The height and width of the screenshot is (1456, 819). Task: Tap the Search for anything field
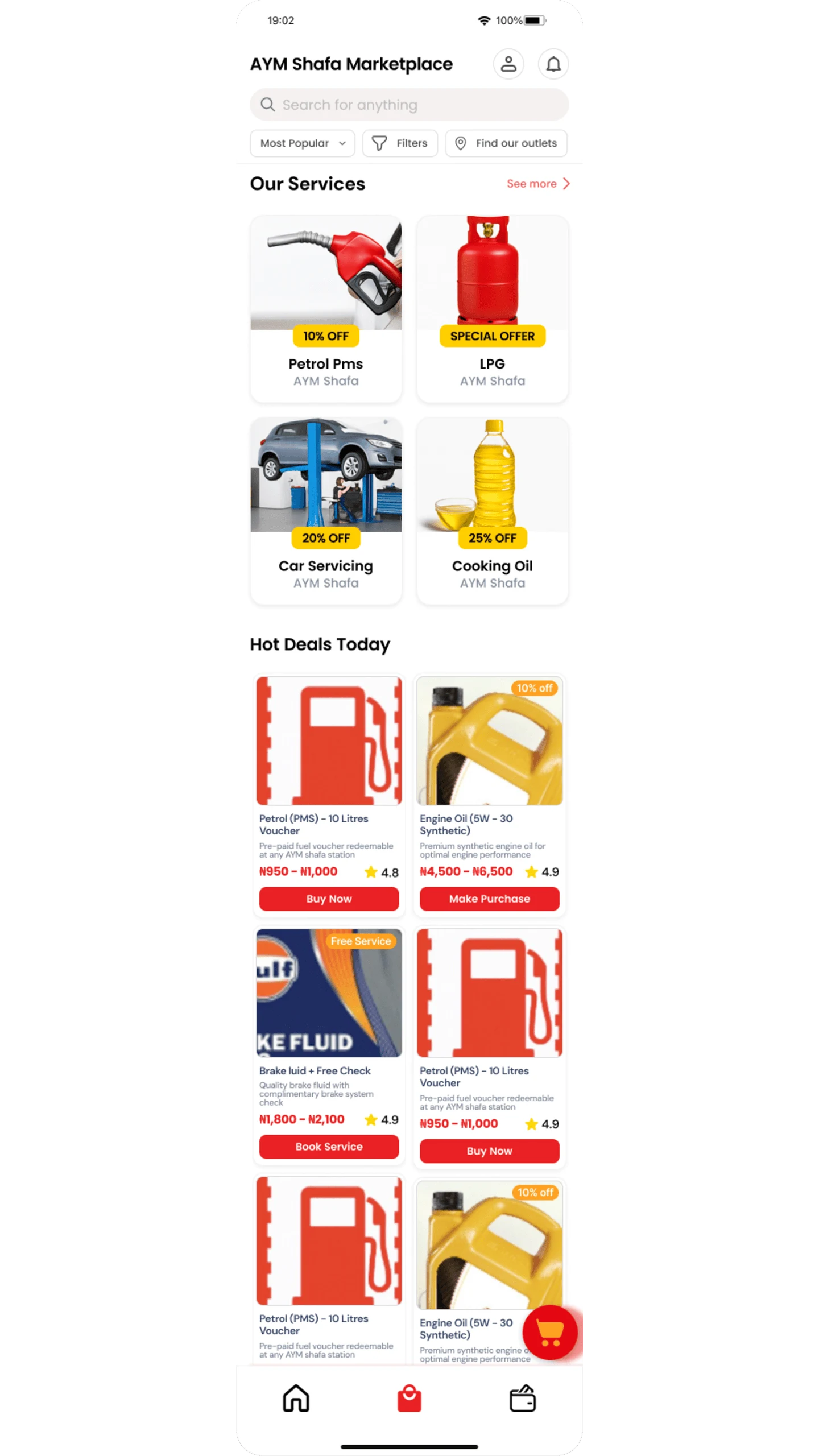pyautogui.click(x=409, y=105)
